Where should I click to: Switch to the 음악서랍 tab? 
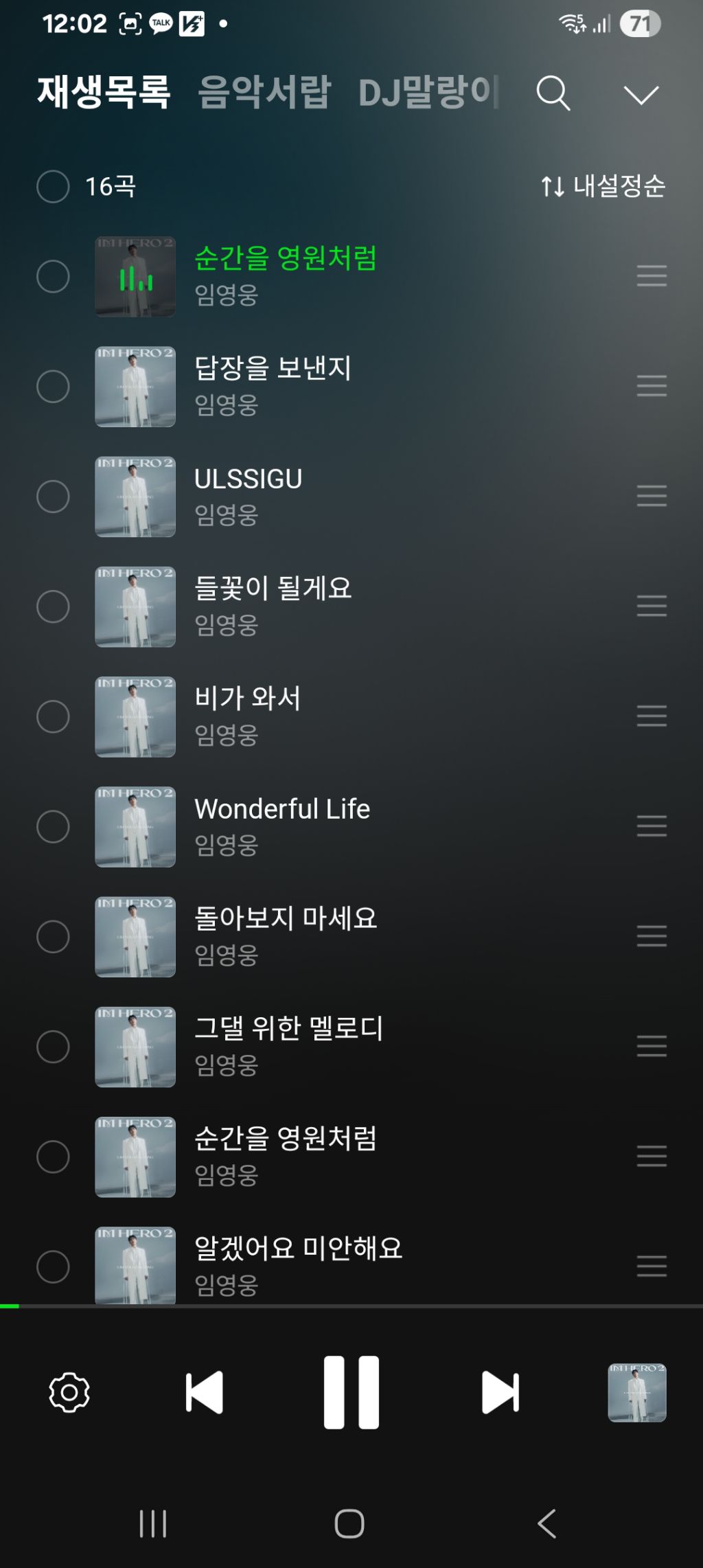click(x=264, y=92)
